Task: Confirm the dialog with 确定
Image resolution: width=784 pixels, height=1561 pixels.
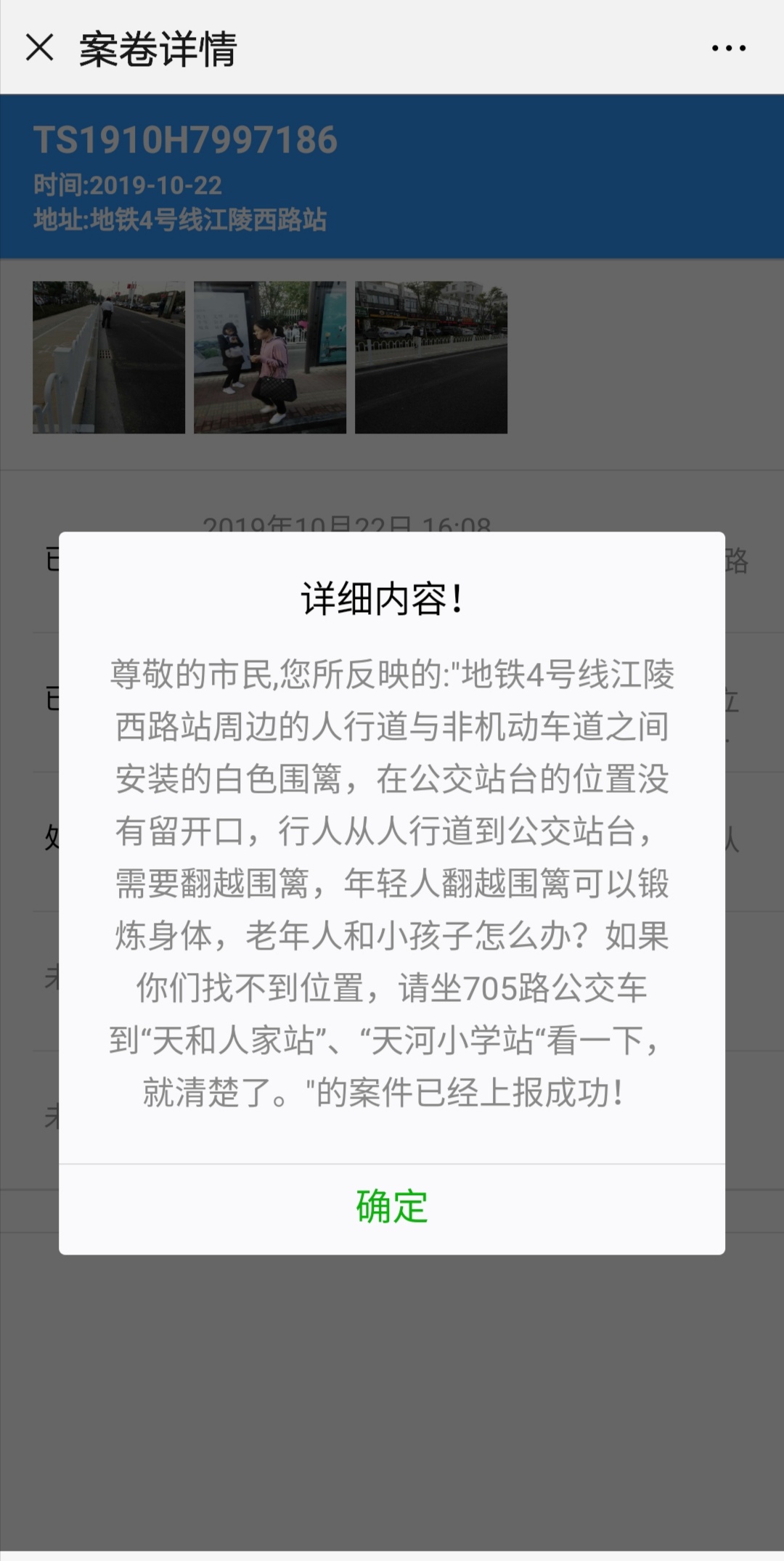Action: [391, 1207]
